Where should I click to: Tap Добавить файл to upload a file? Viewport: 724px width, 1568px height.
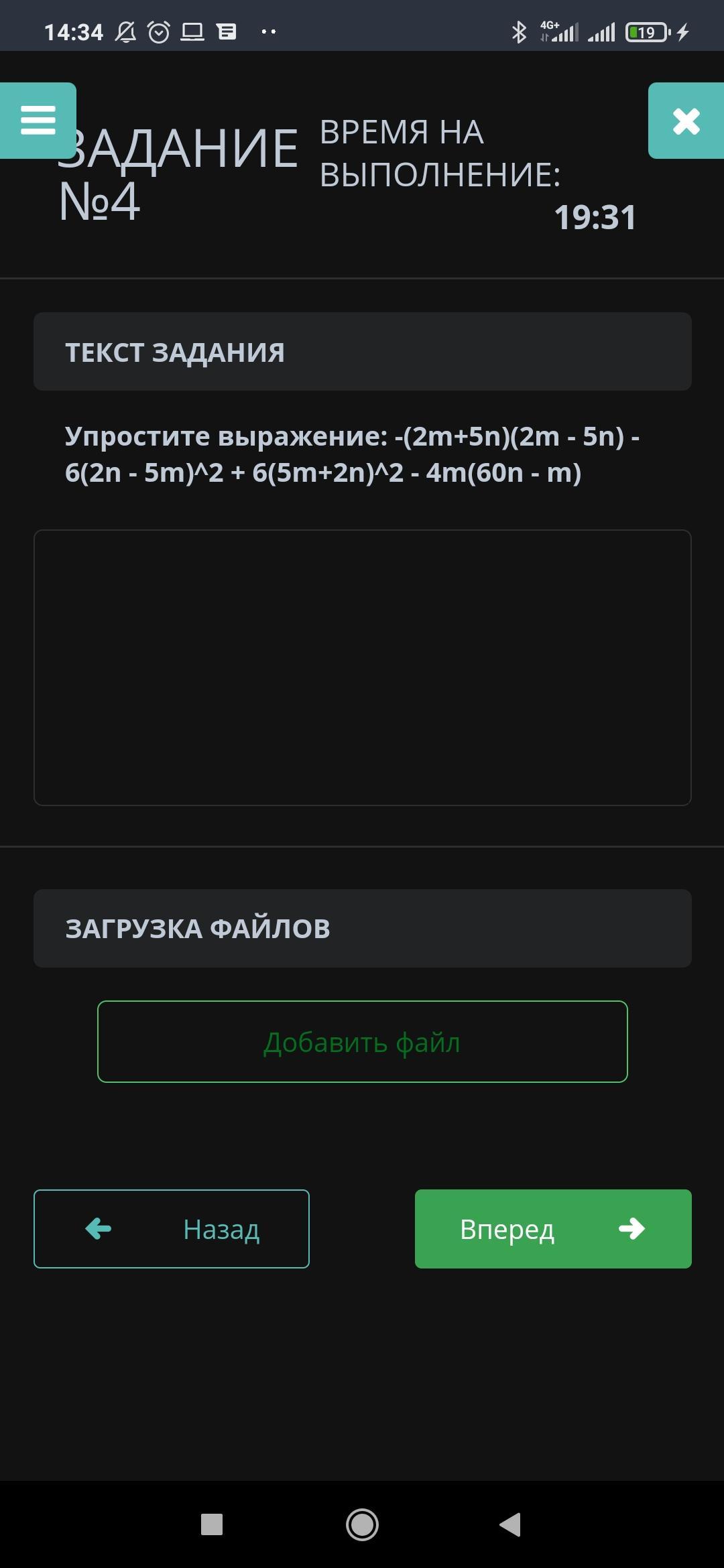click(362, 1041)
